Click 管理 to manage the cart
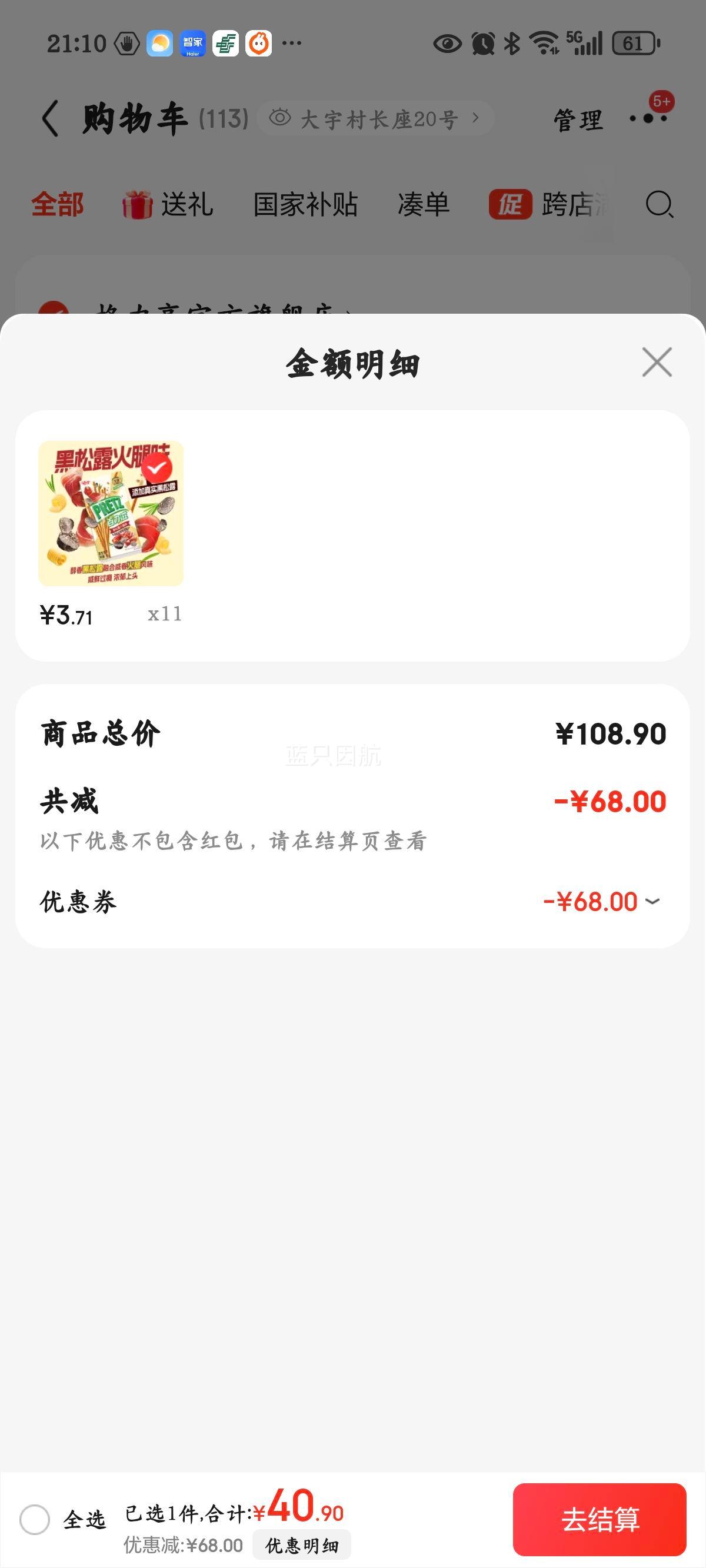 [577, 119]
